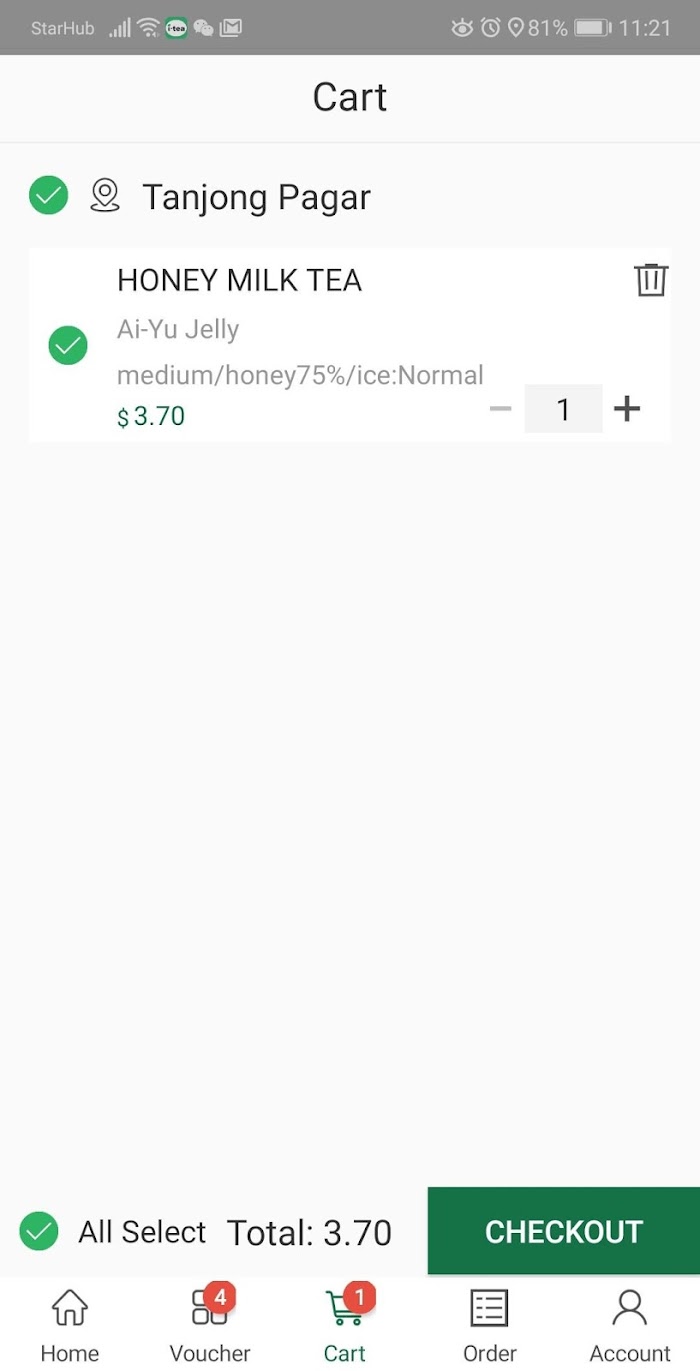Select the Cart tab

(x=346, y=1325)
